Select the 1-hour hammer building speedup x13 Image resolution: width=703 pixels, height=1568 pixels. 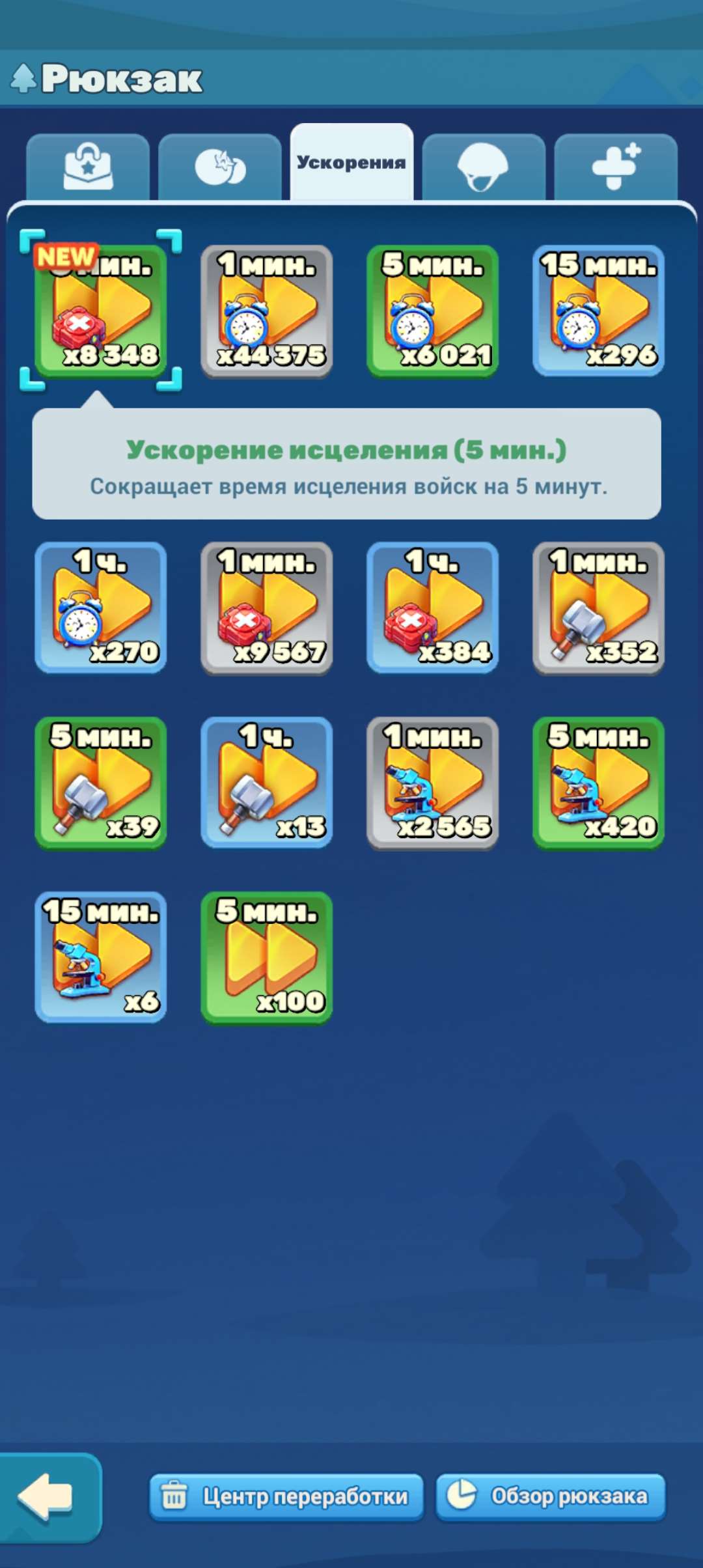[267, 781]
